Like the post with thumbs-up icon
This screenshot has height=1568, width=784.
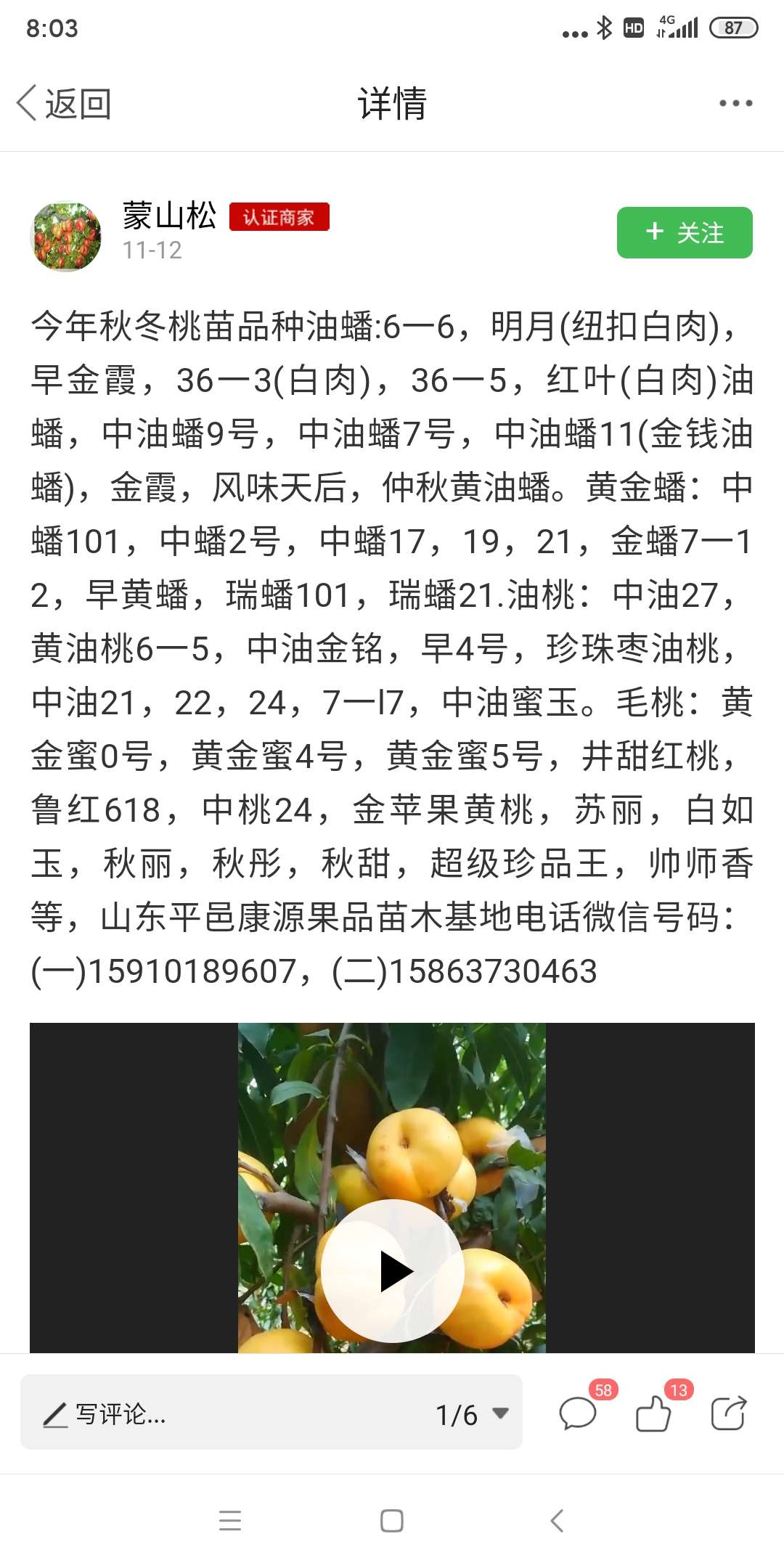point(653,1413)
